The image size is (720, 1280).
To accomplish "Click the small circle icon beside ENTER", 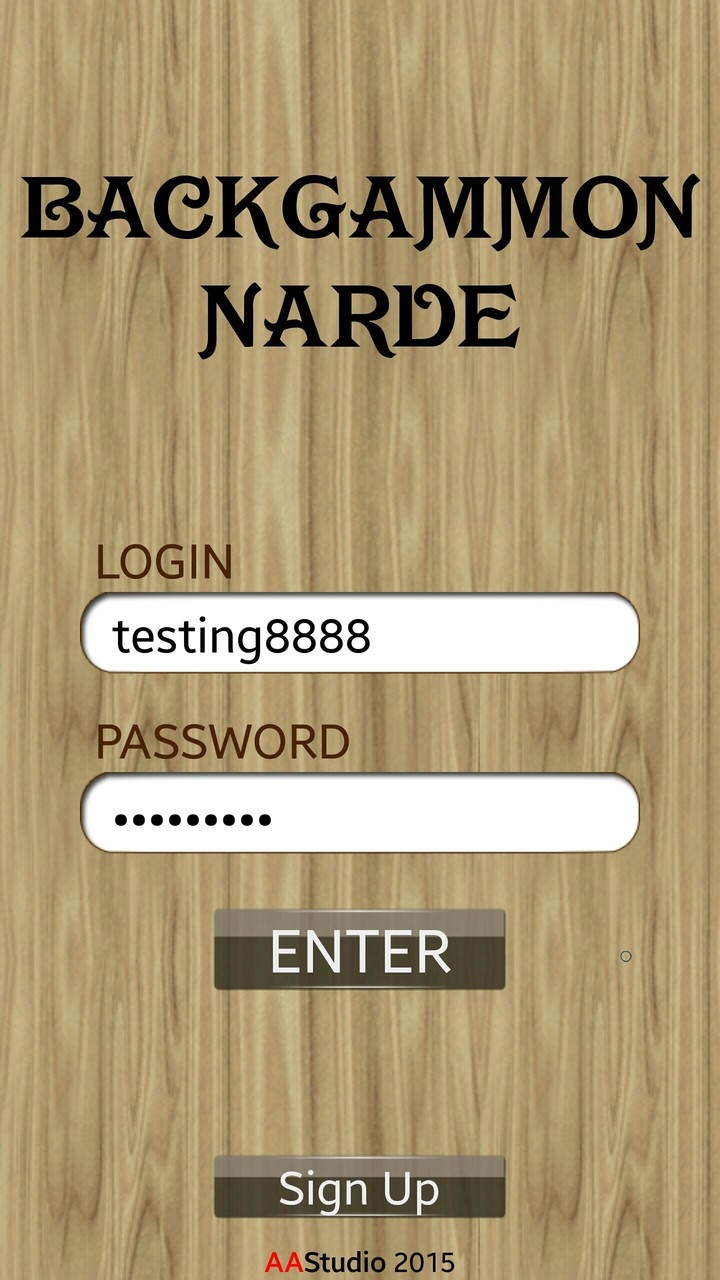I will (625, 957).
